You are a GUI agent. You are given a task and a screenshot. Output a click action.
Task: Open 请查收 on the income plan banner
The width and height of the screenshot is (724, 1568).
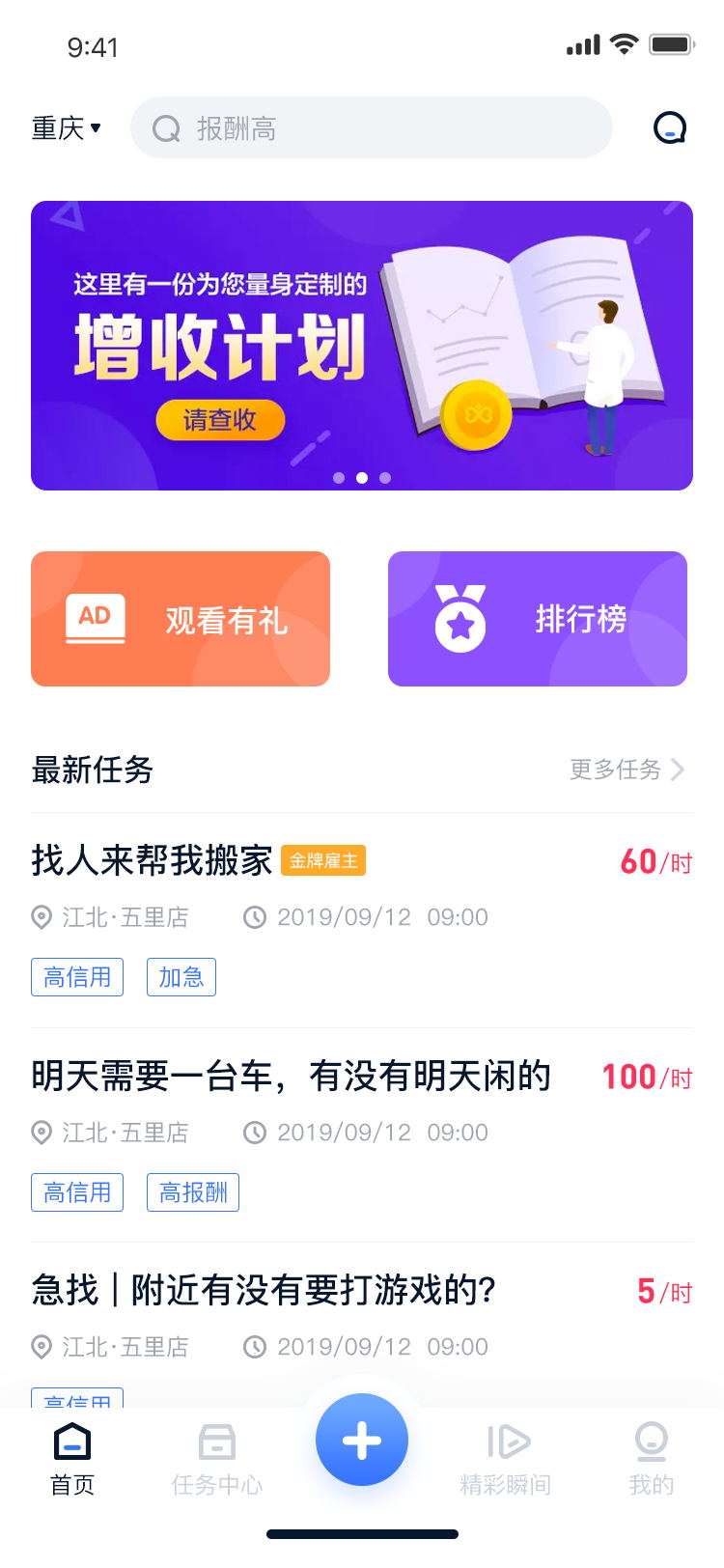pyautogui.click(x=220, y=420)
